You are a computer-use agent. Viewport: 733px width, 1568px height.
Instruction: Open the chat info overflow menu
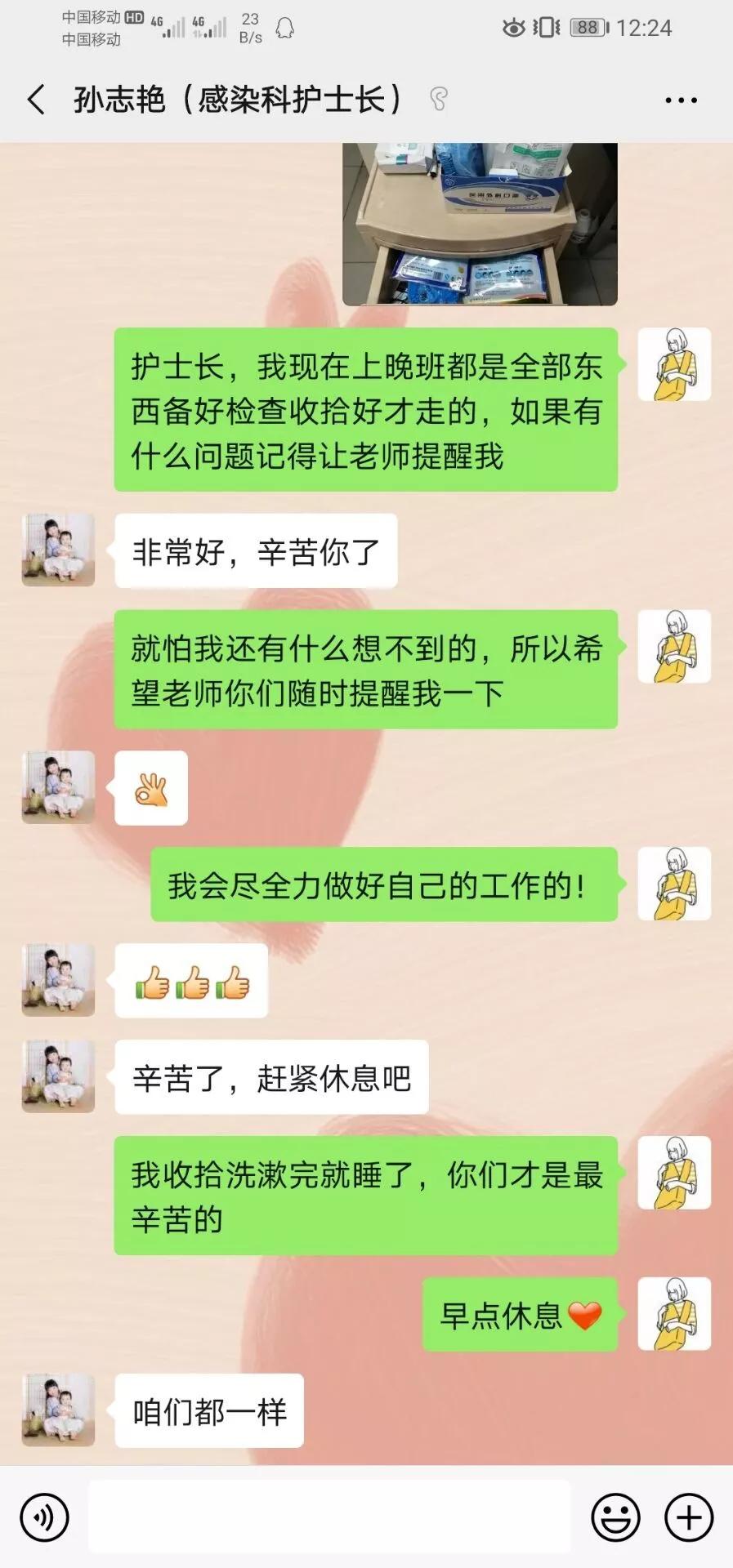click(x=680, y=100)
